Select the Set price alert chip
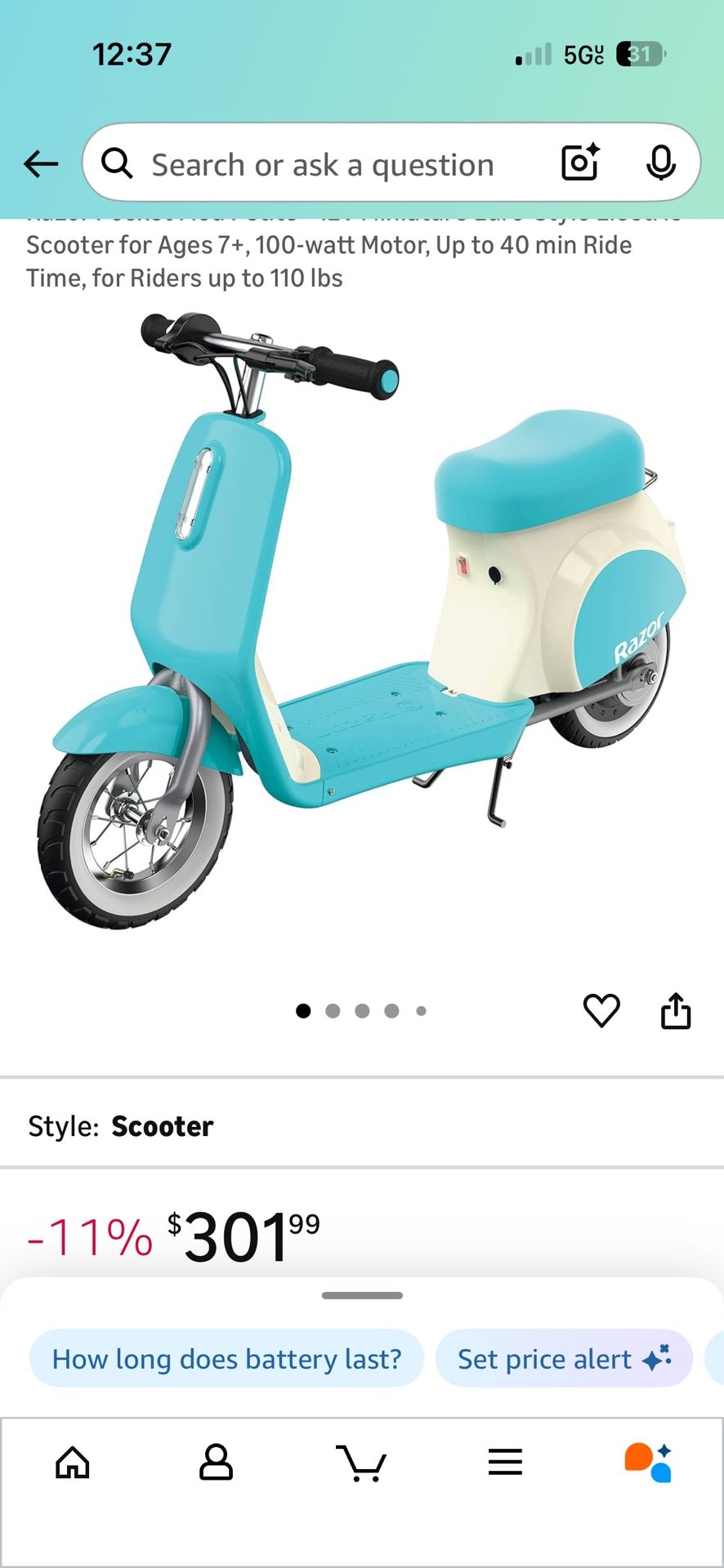Image resolution: width=724 pixels, height=1568 pixels. tap(564, 1359)
